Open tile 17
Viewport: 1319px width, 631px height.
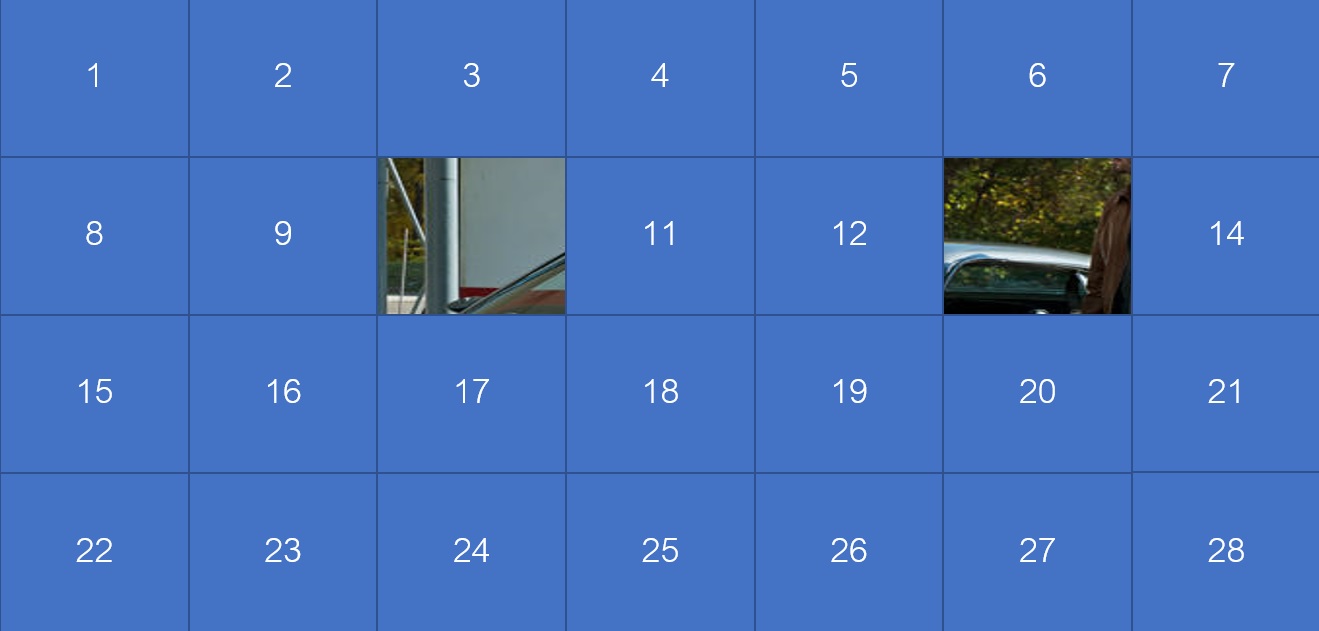(471, 393)
